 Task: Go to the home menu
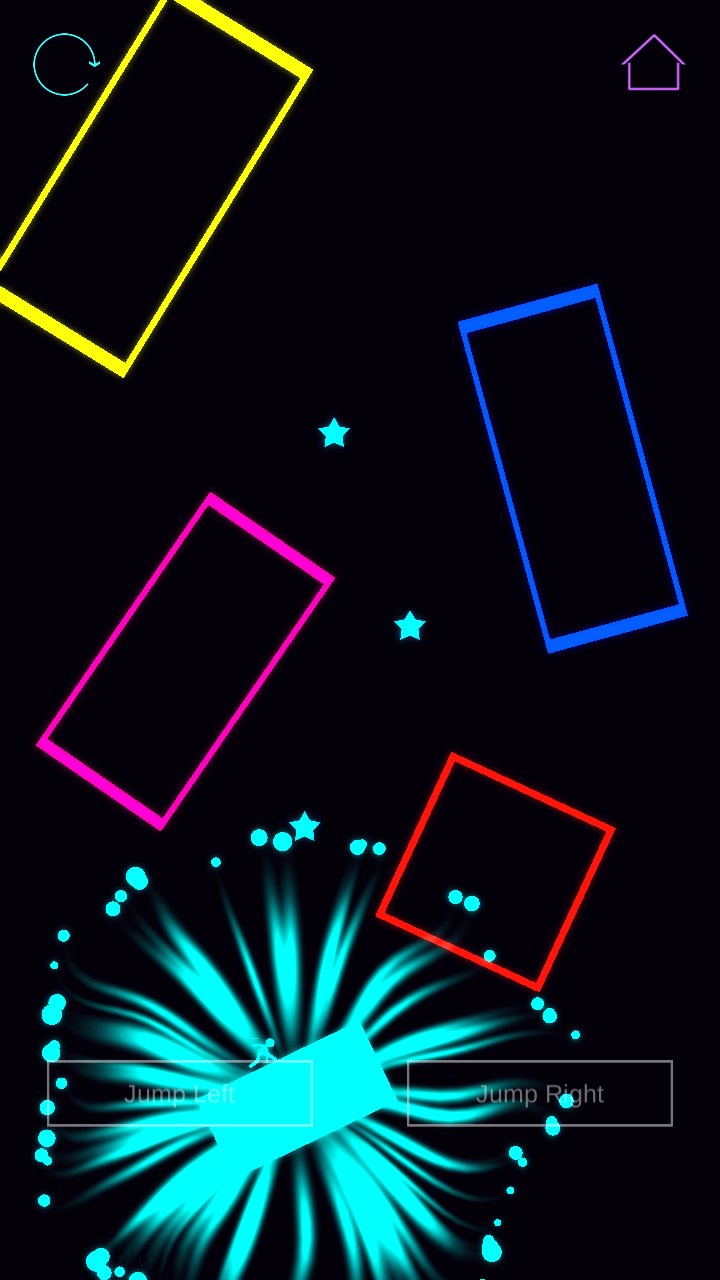(653, 64)
